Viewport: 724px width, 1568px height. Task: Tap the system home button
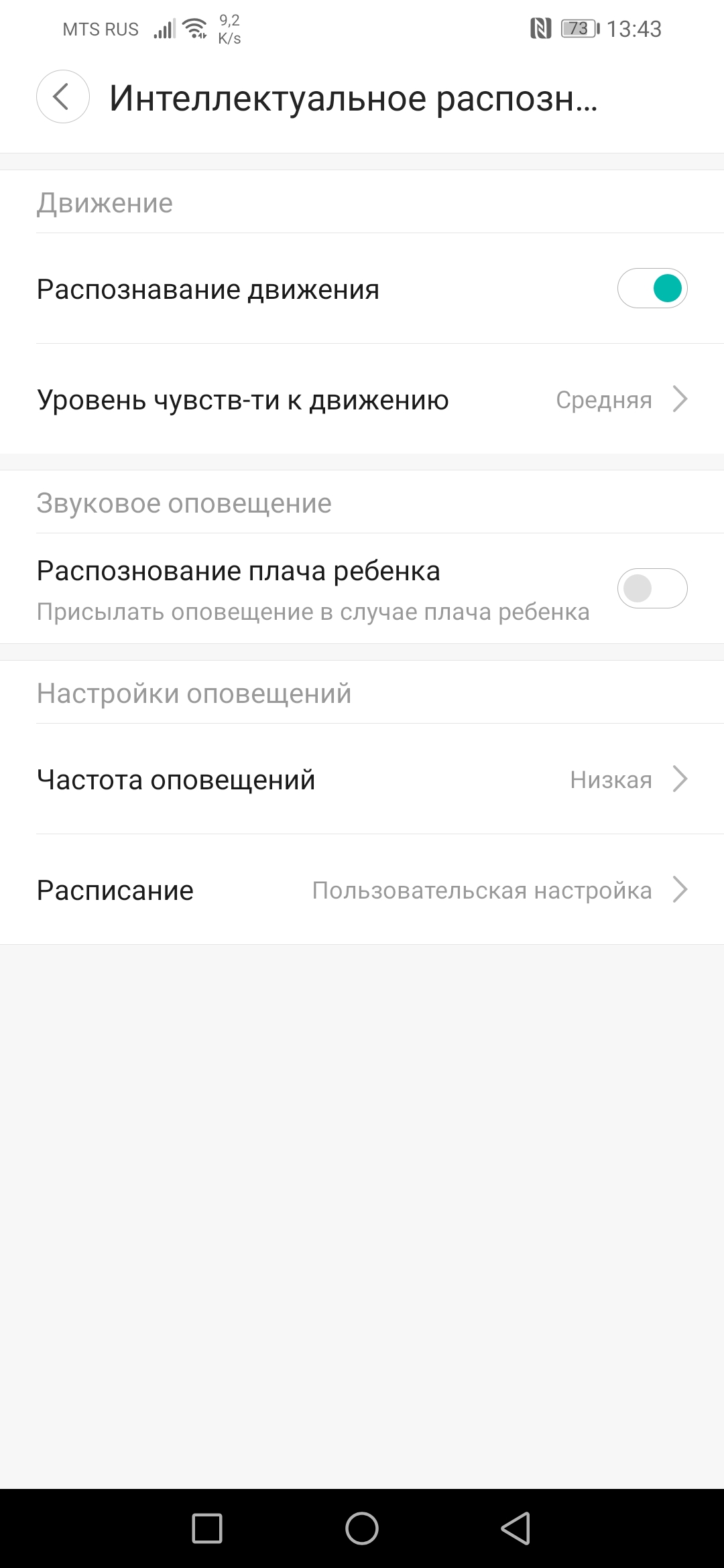[x=362, y=1528]
